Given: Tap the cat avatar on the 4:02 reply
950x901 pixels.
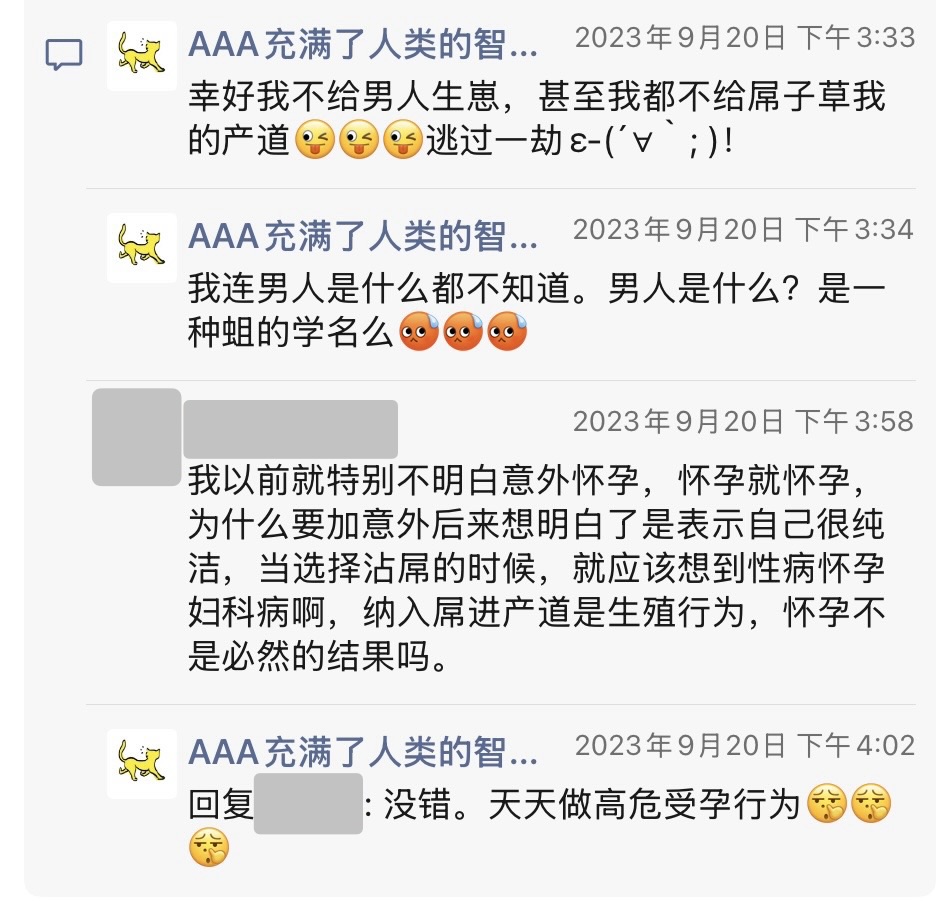Looking at the screenshot, I should (x=141, y=763).
